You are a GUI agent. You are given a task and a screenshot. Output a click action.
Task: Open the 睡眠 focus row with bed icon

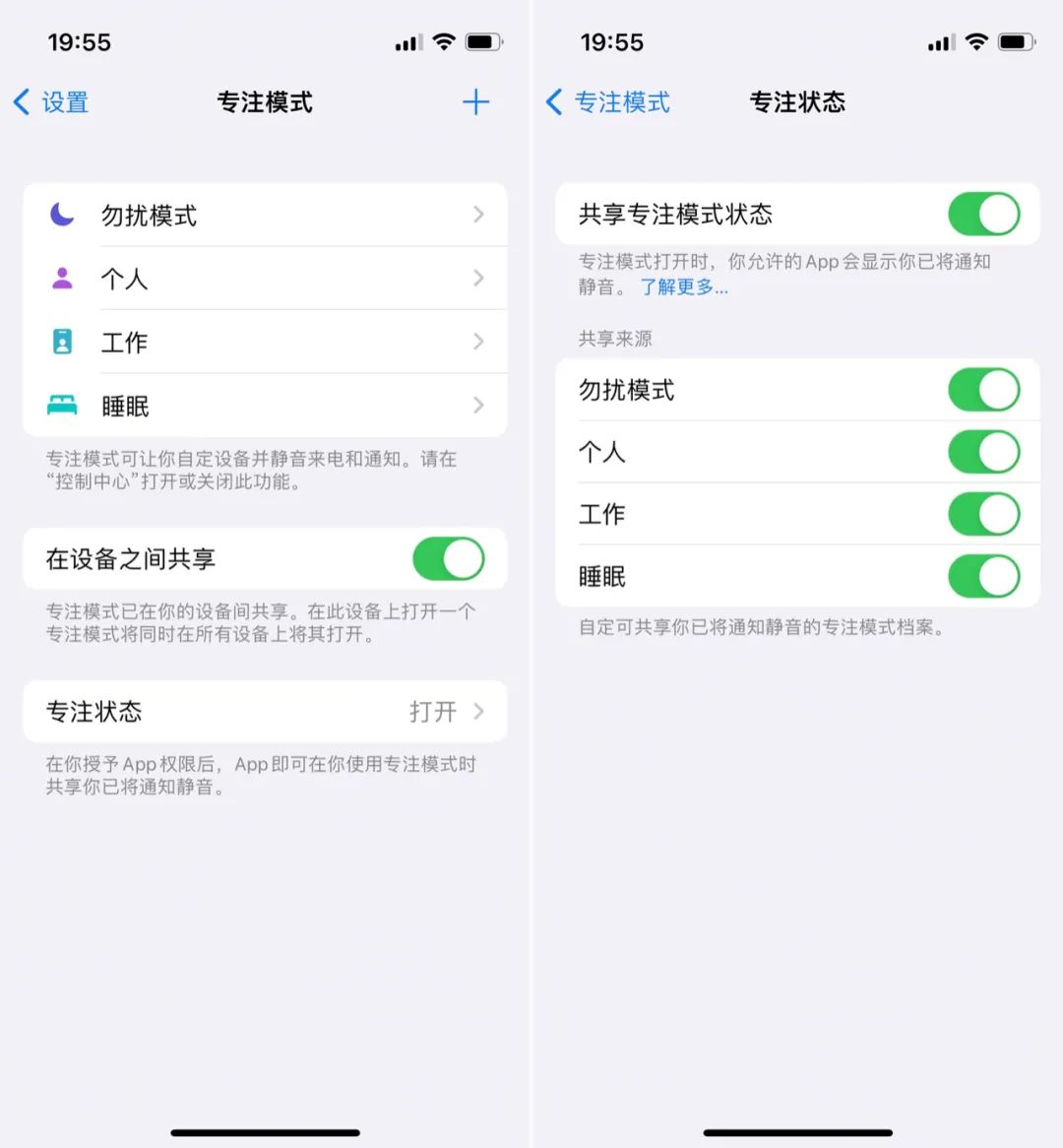pyautogui.click(x=264, y=406)
